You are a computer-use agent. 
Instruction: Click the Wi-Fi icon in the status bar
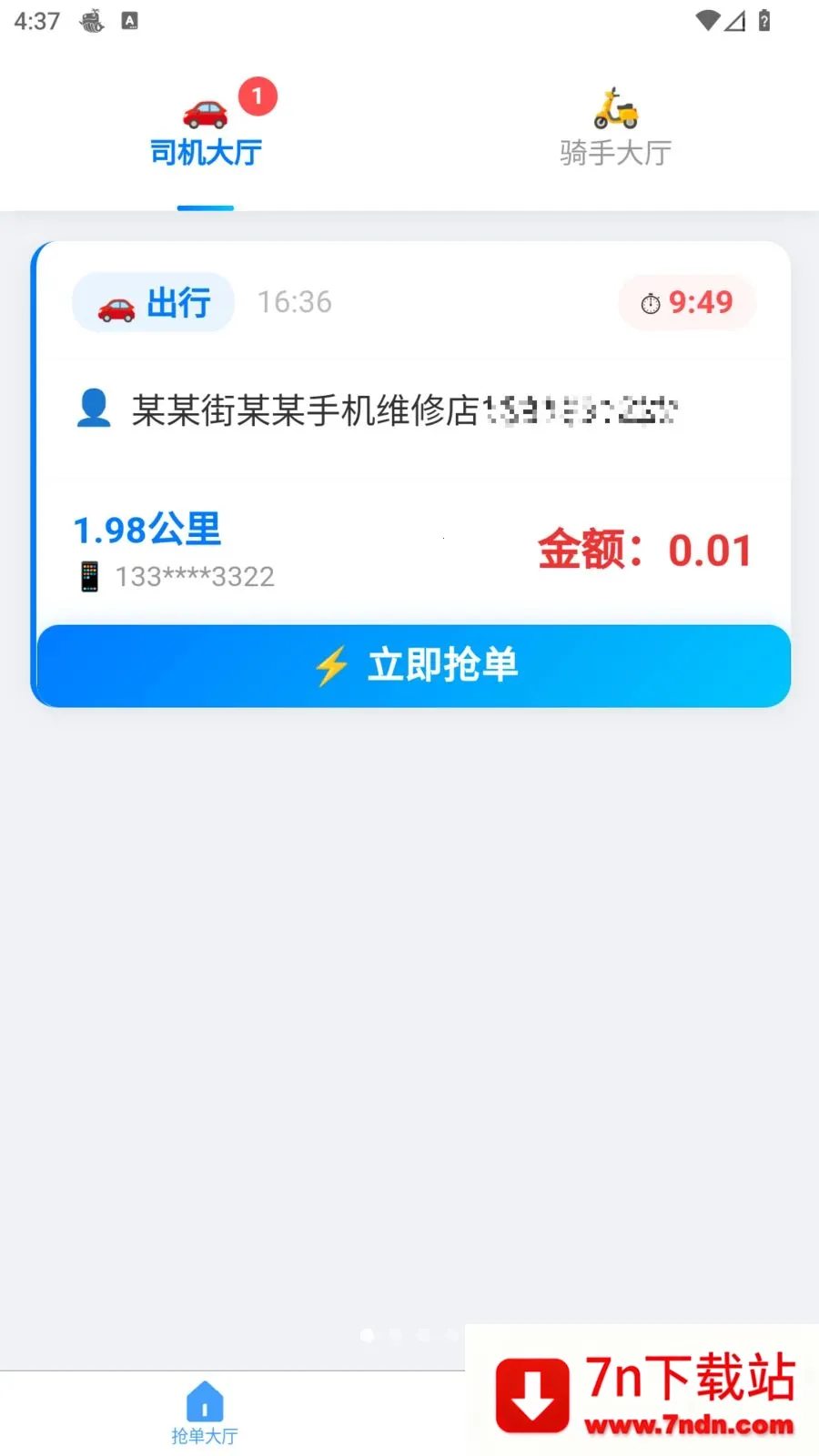point(708,20)
